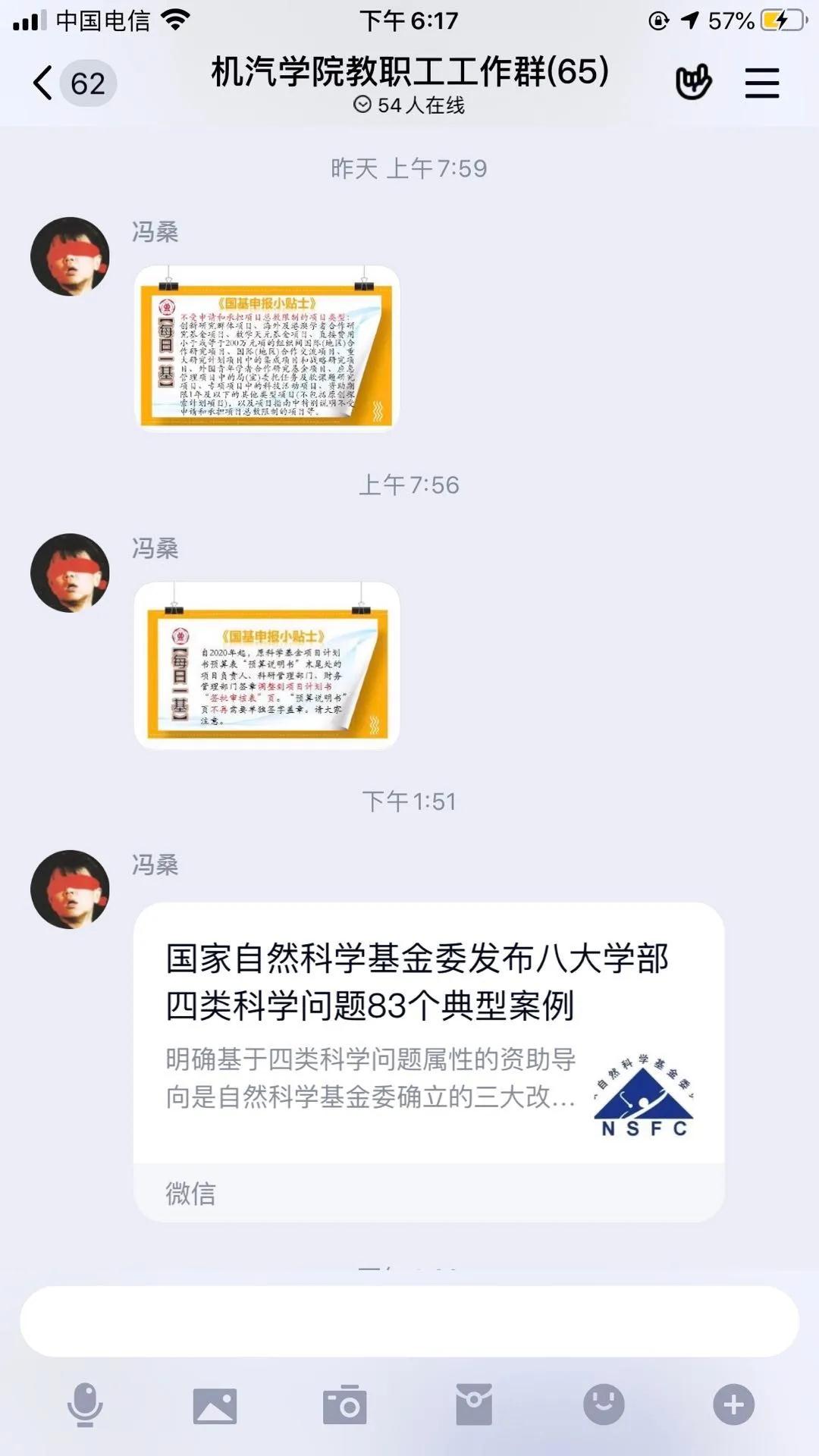This screenshot has height=1456, width=819.
Task: Open the red packet icon
Action: (474, 1404)
